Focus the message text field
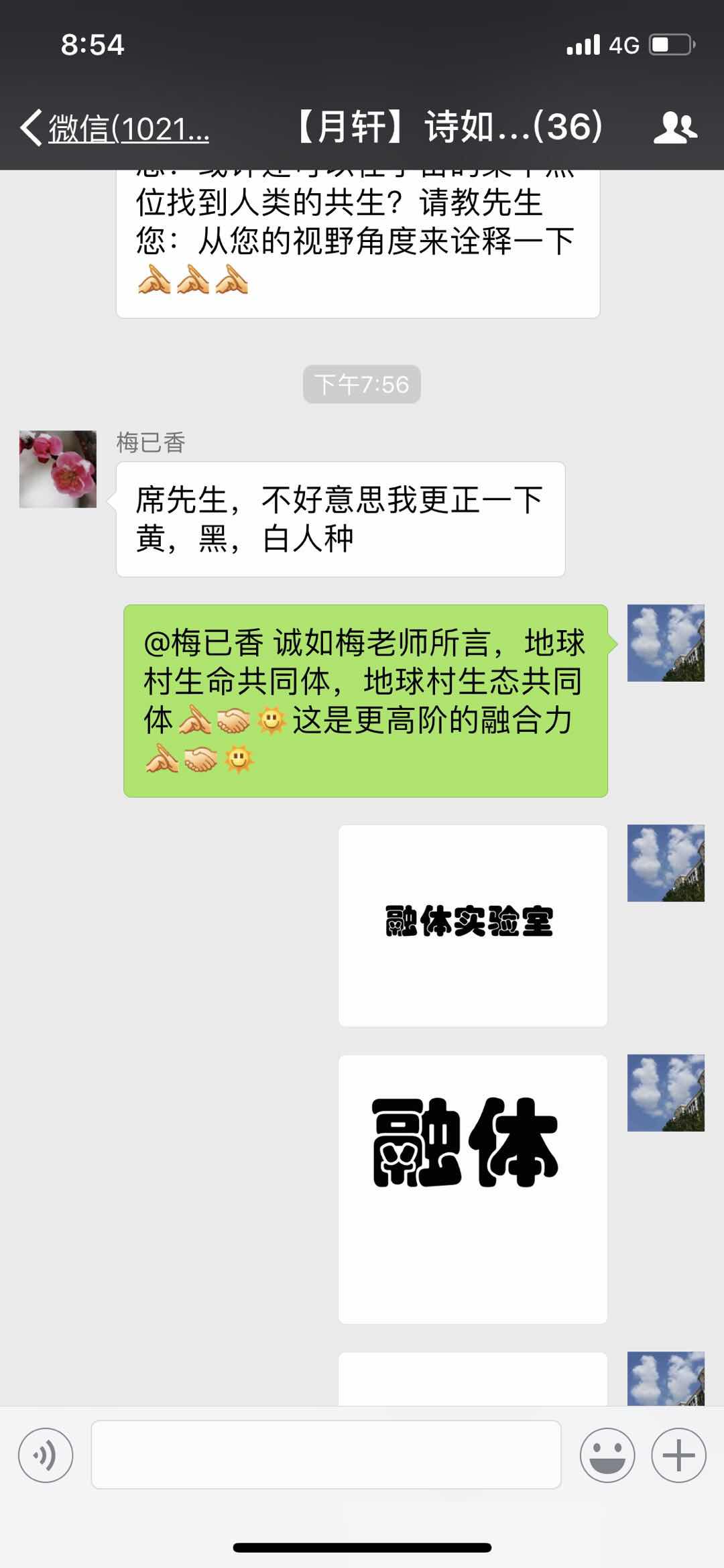 point(326,1455)
